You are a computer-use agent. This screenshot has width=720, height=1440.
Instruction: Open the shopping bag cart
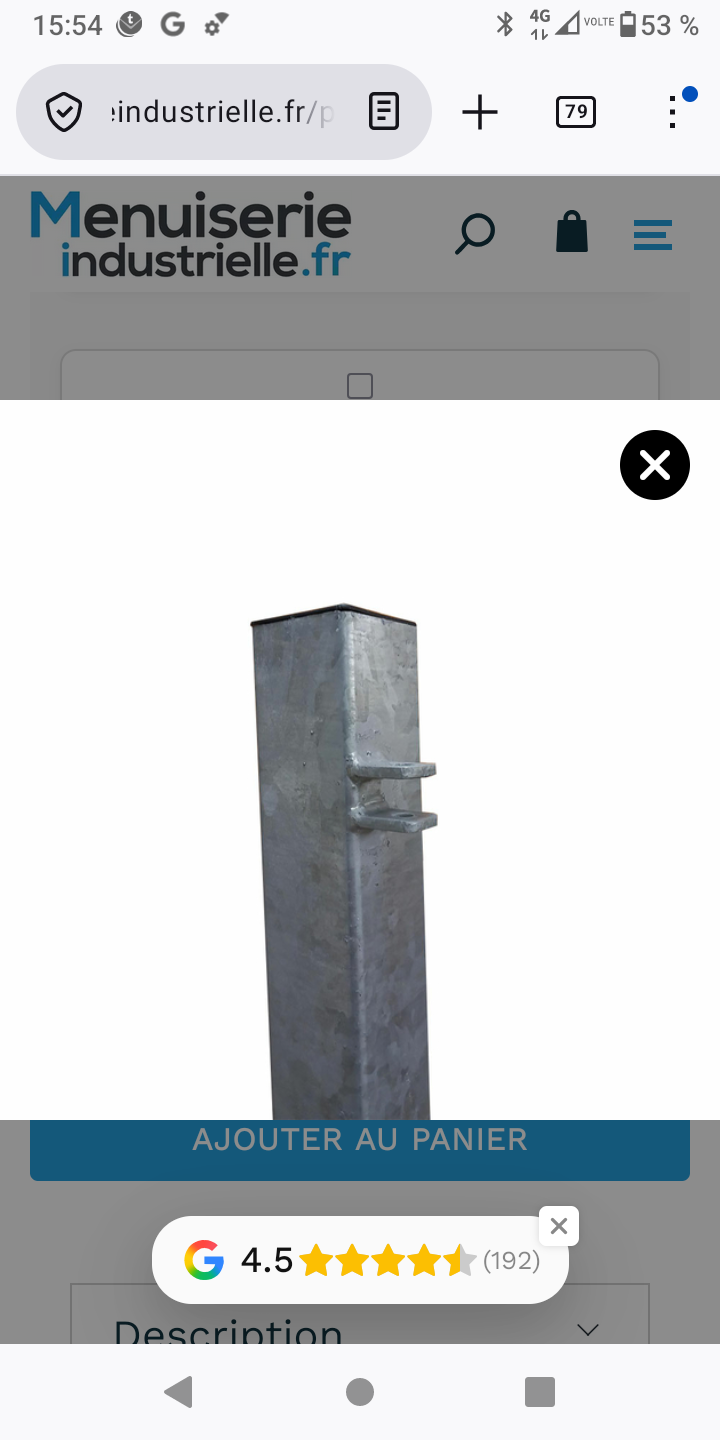tap(572, 233)
